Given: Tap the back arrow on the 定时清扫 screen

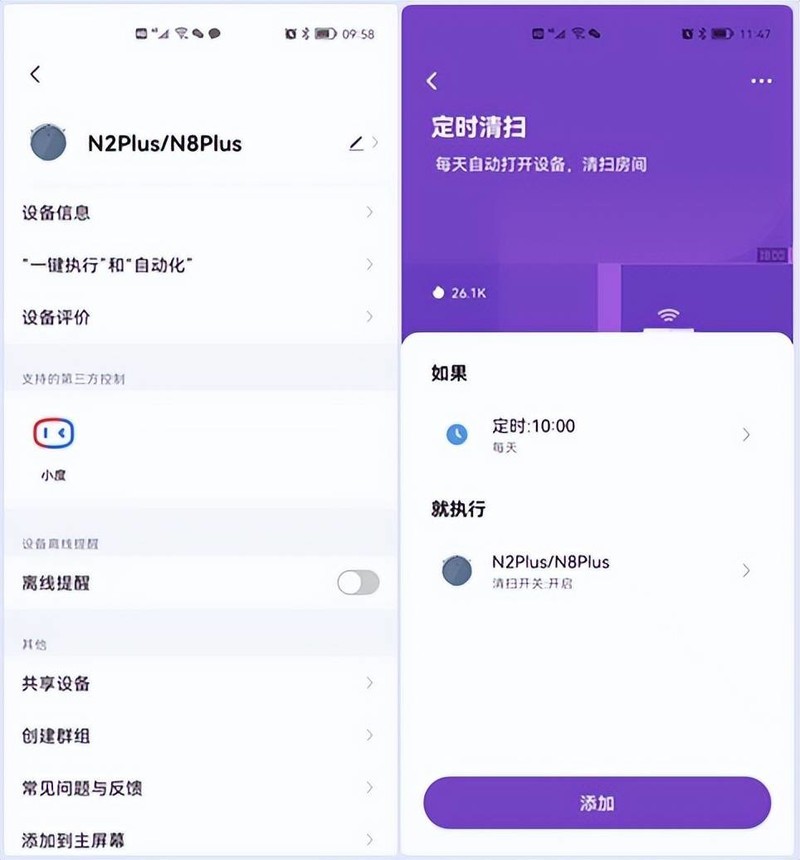Looking at the screenshot, I should (432, 81).
